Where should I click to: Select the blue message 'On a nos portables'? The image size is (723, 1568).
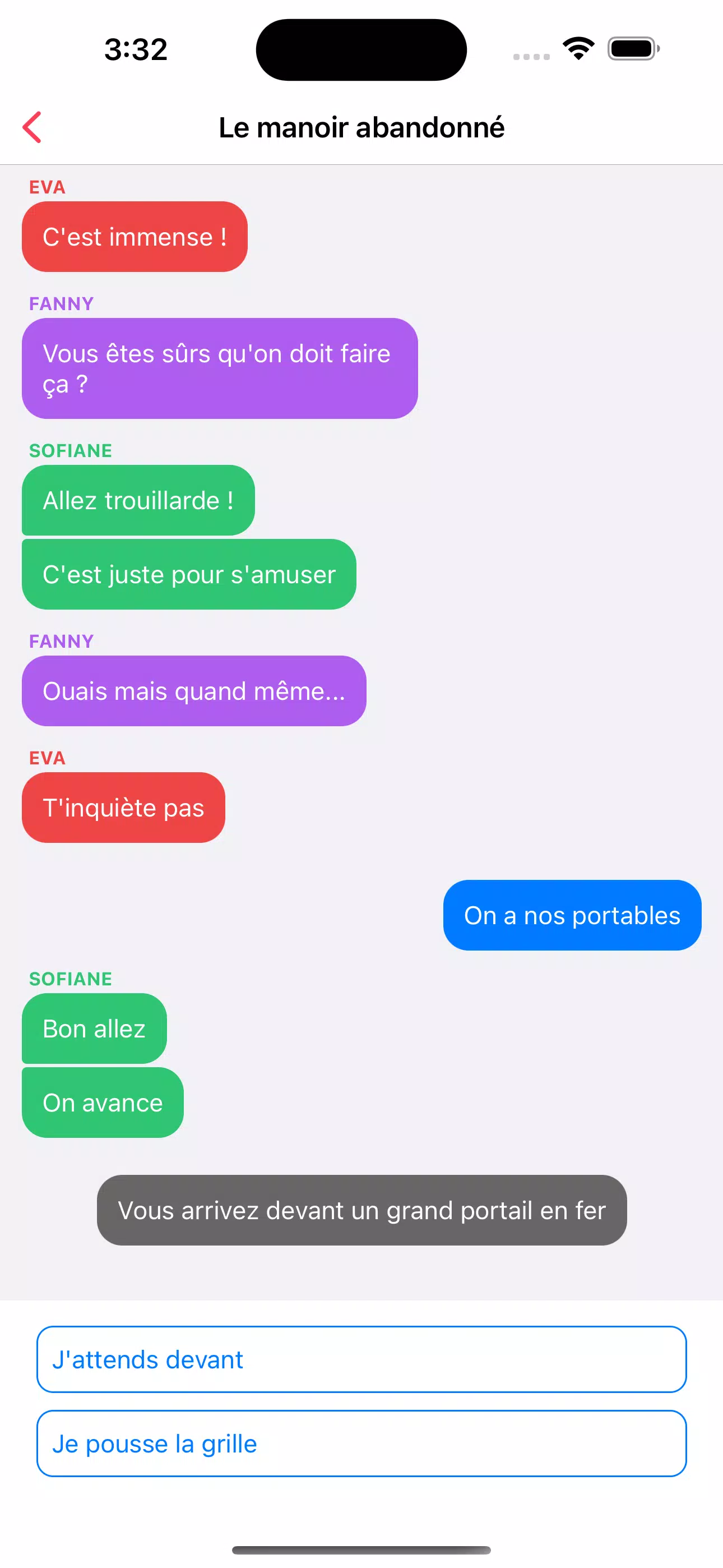click(572, 915)
